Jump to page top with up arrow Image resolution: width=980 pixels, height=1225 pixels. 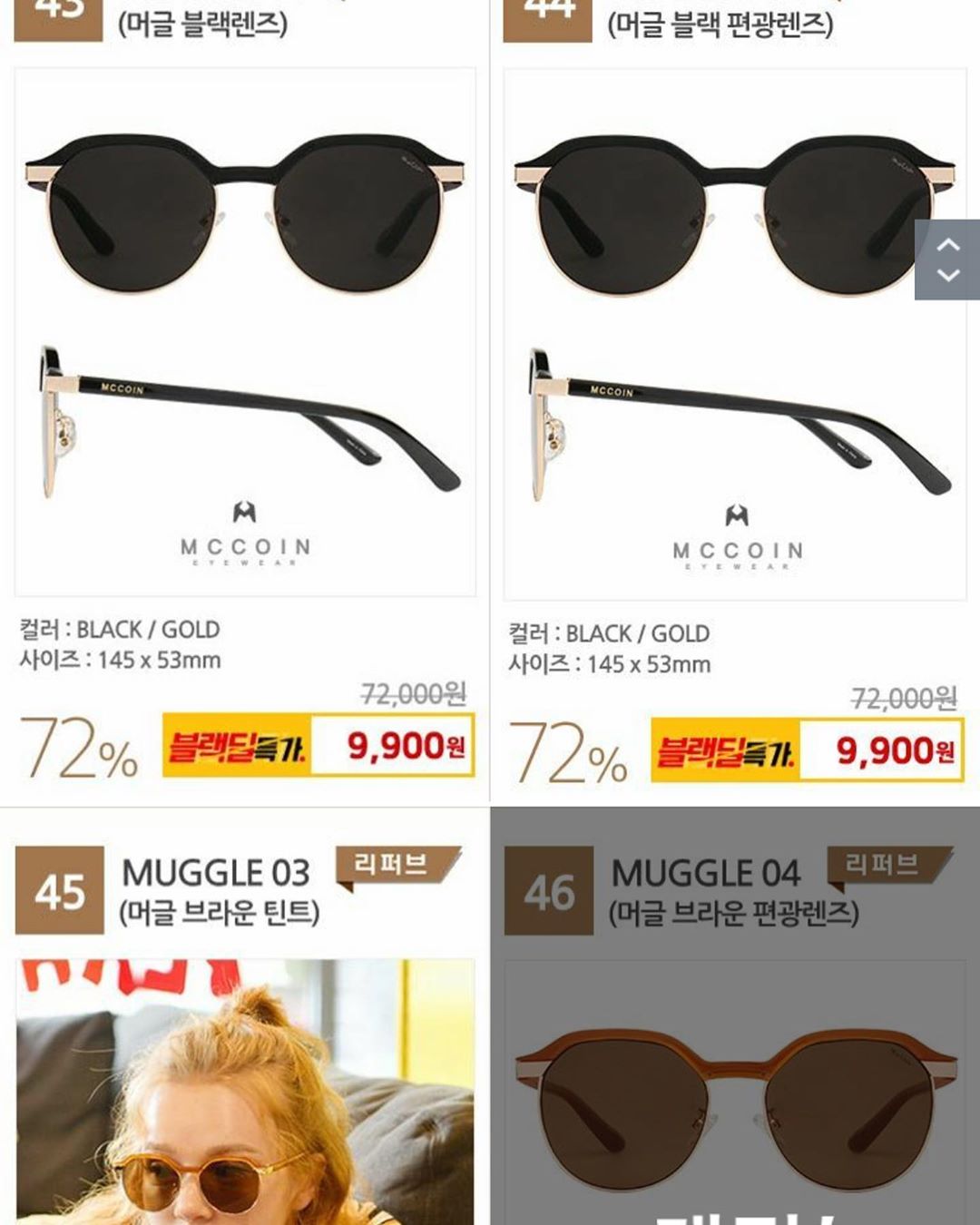(947, 244)
